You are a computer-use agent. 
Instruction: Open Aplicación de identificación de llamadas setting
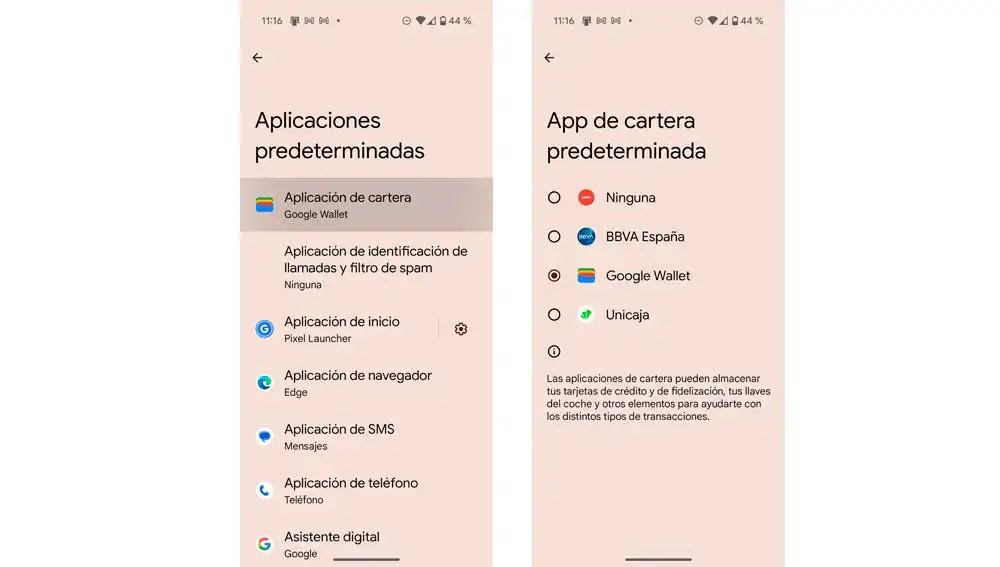pos(375,267)
